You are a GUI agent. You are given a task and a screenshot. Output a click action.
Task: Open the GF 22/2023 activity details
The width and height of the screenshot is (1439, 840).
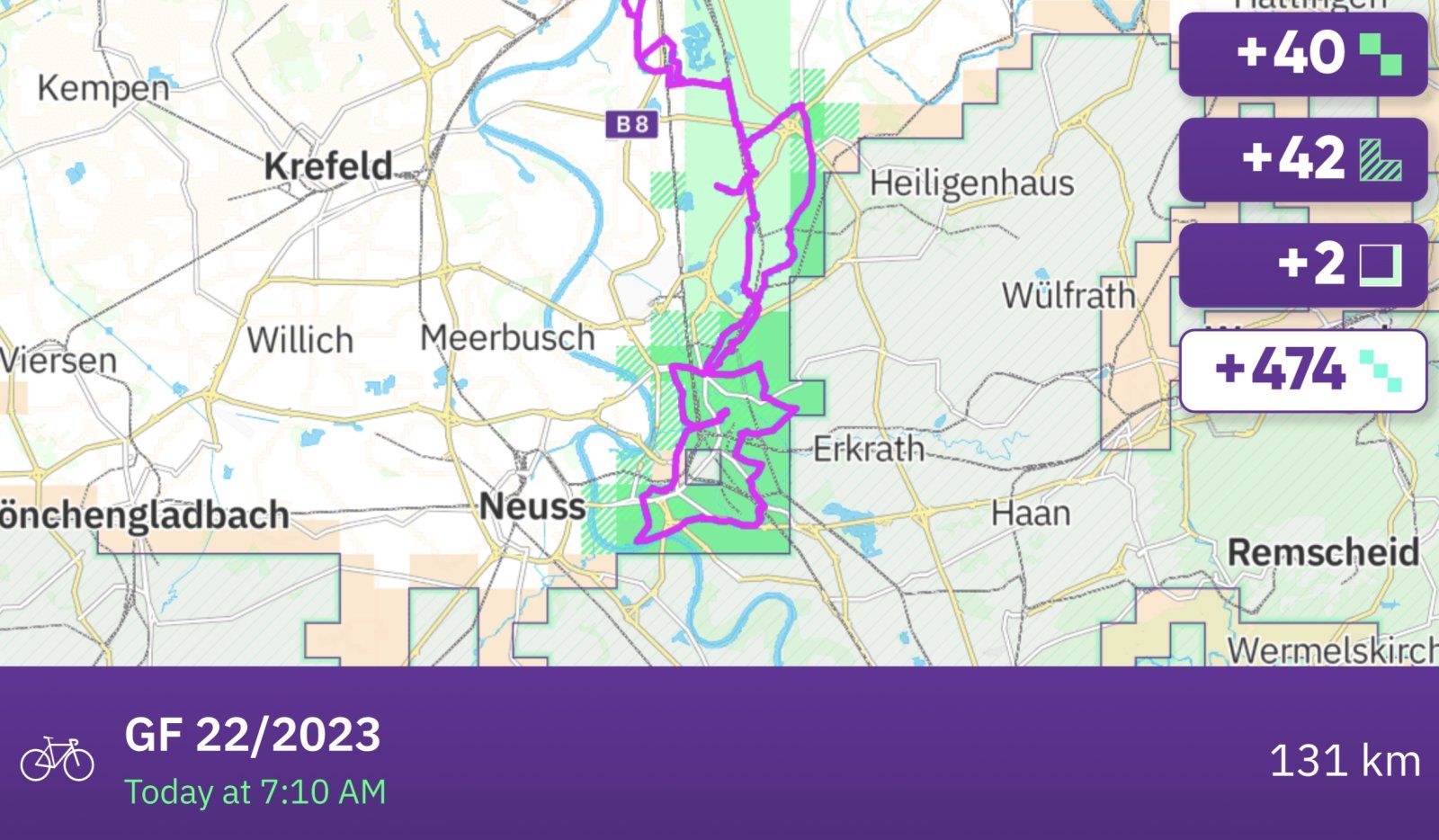tap(253, 736)
